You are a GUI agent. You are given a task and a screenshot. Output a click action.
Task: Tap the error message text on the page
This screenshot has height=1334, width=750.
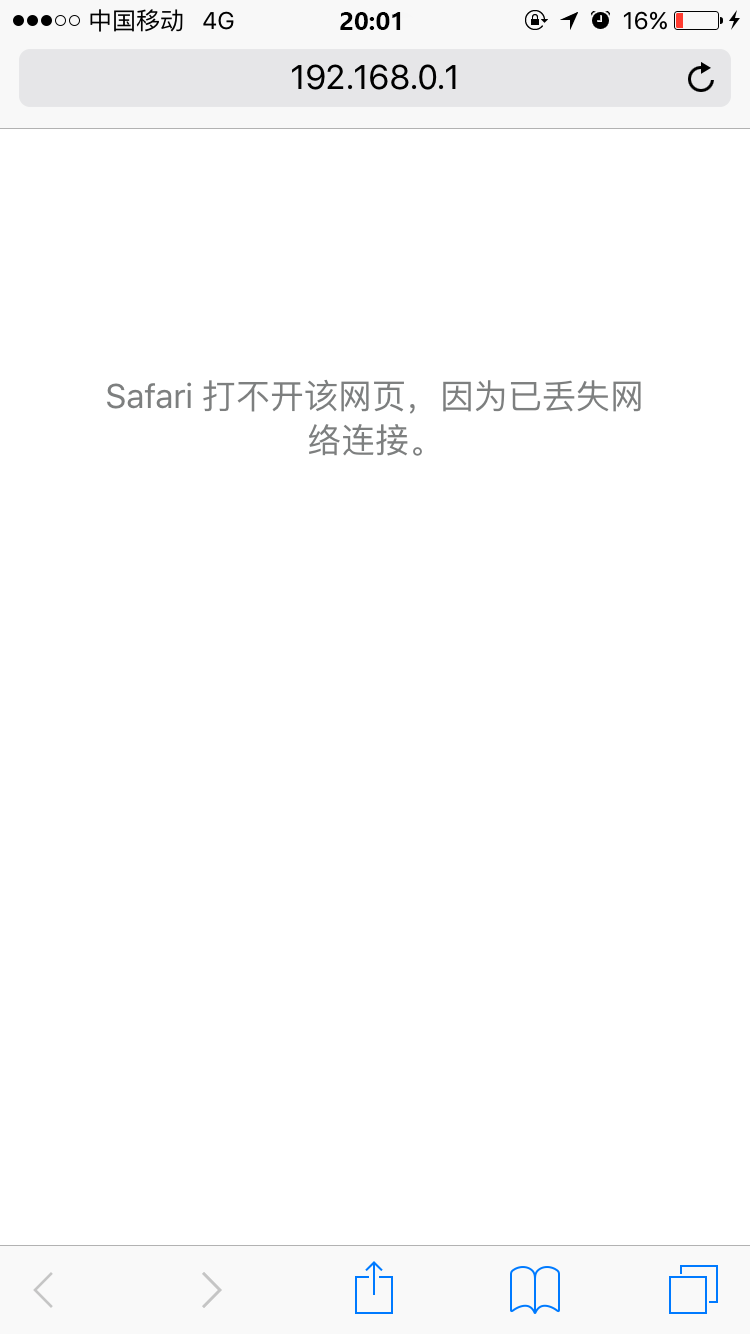point(376,416)
